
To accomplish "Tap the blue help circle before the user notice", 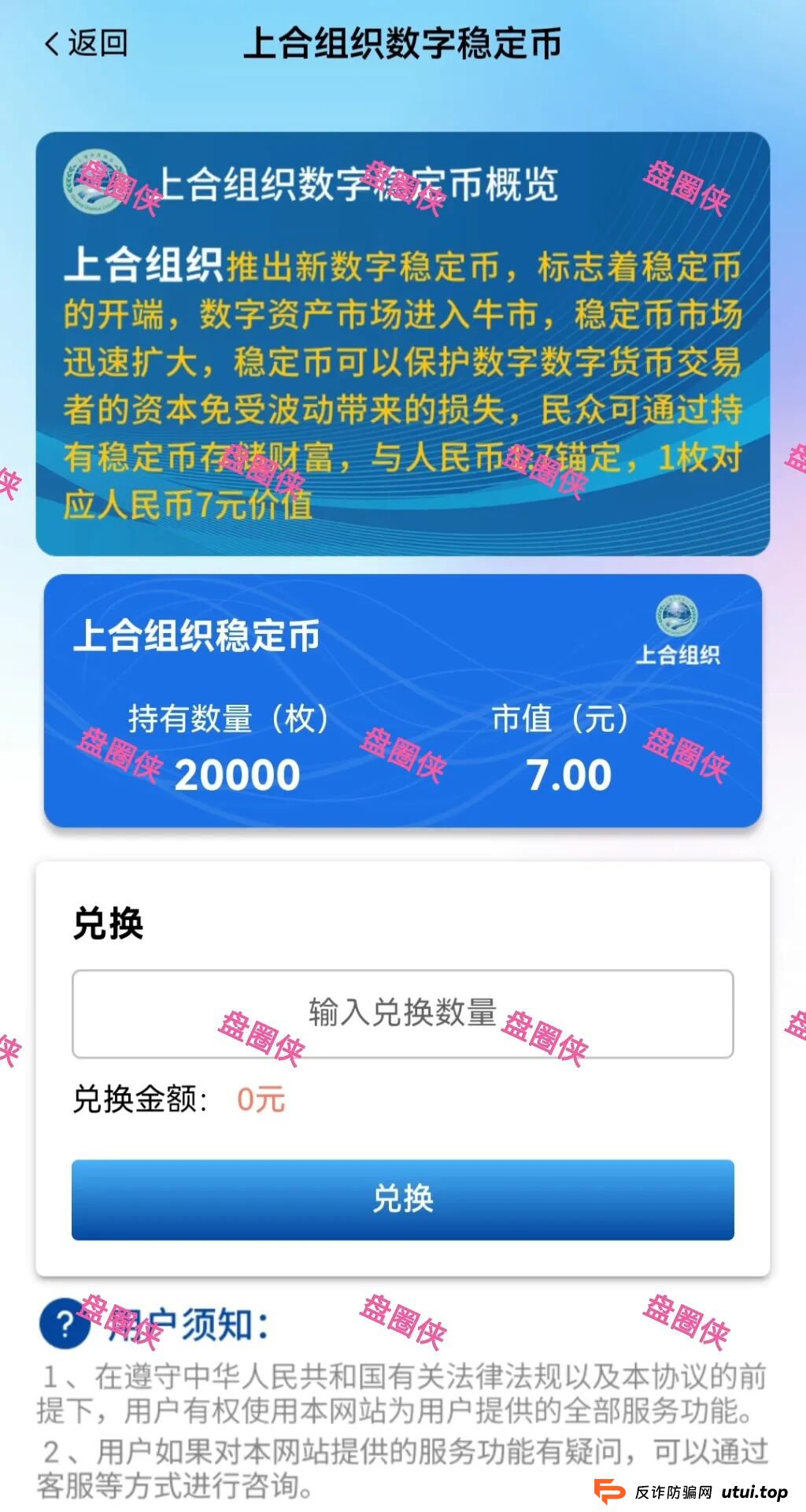I will (63, 1322).
